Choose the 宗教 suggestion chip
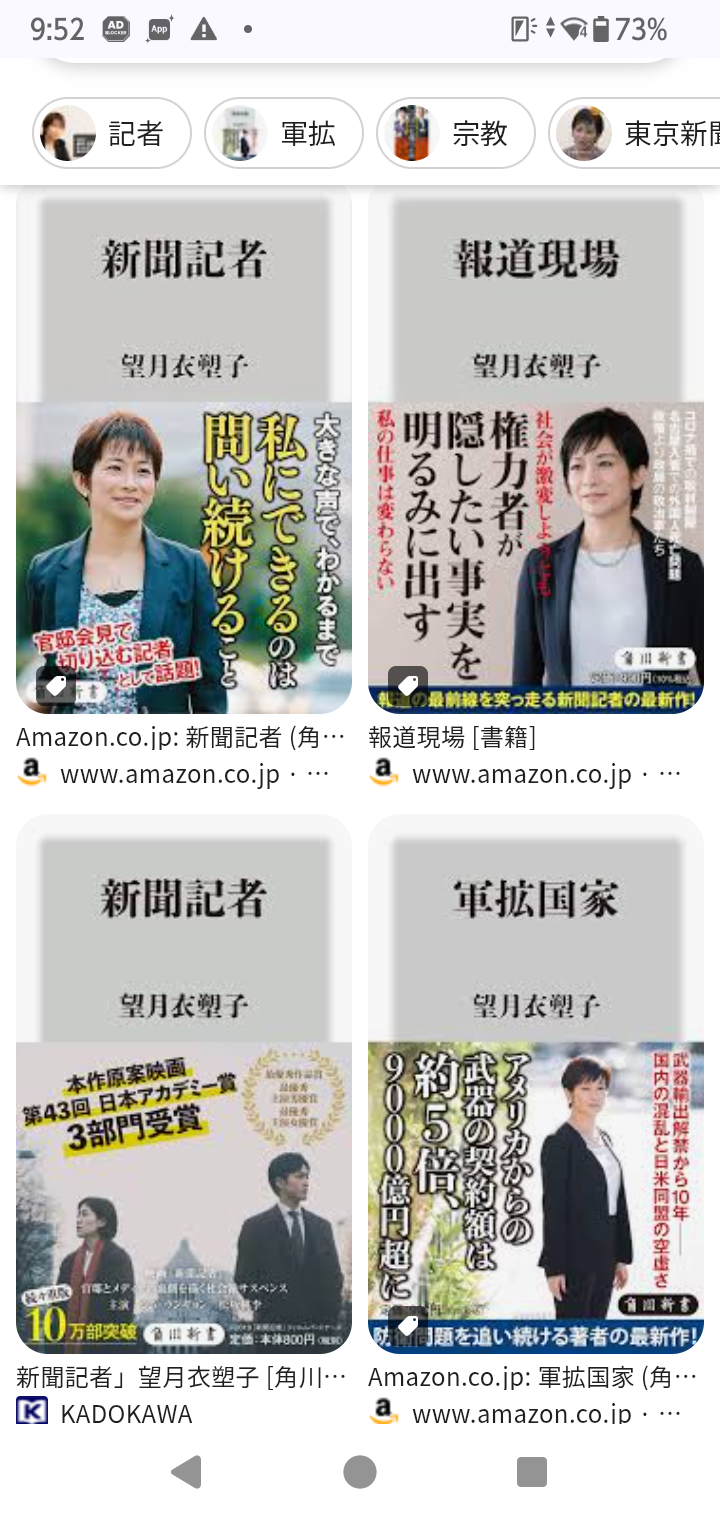The height and width of the screenshot is (1520, 720). [456, 133]
